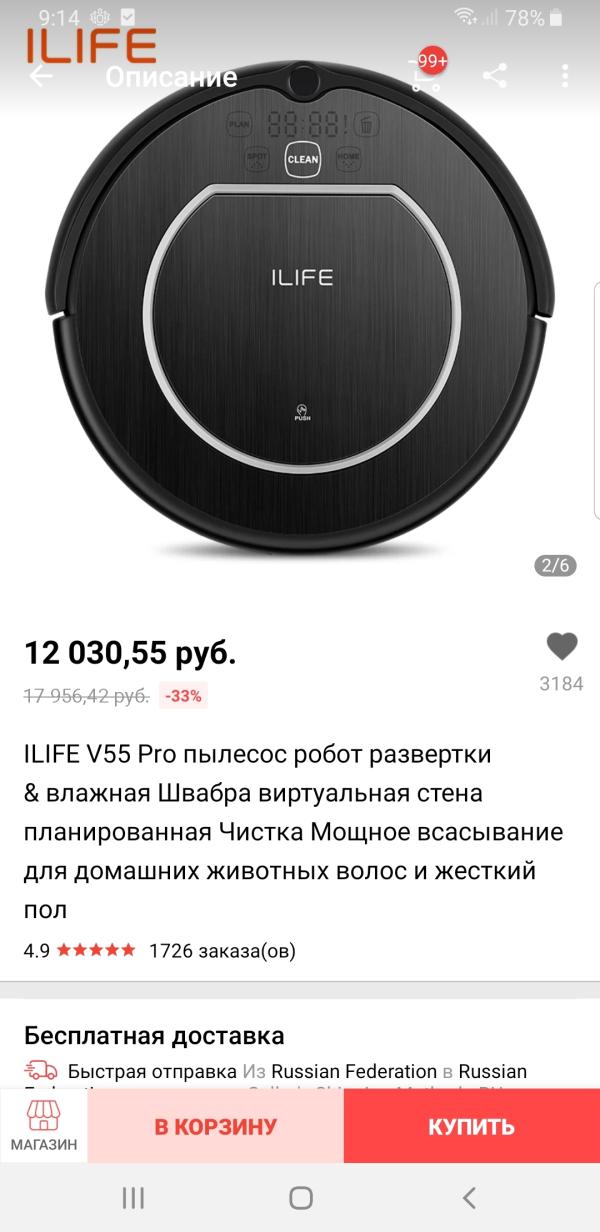Tap В корзину to add to cart
The height and width of the screenshot is (1232, 600).
pos(215,1126)
